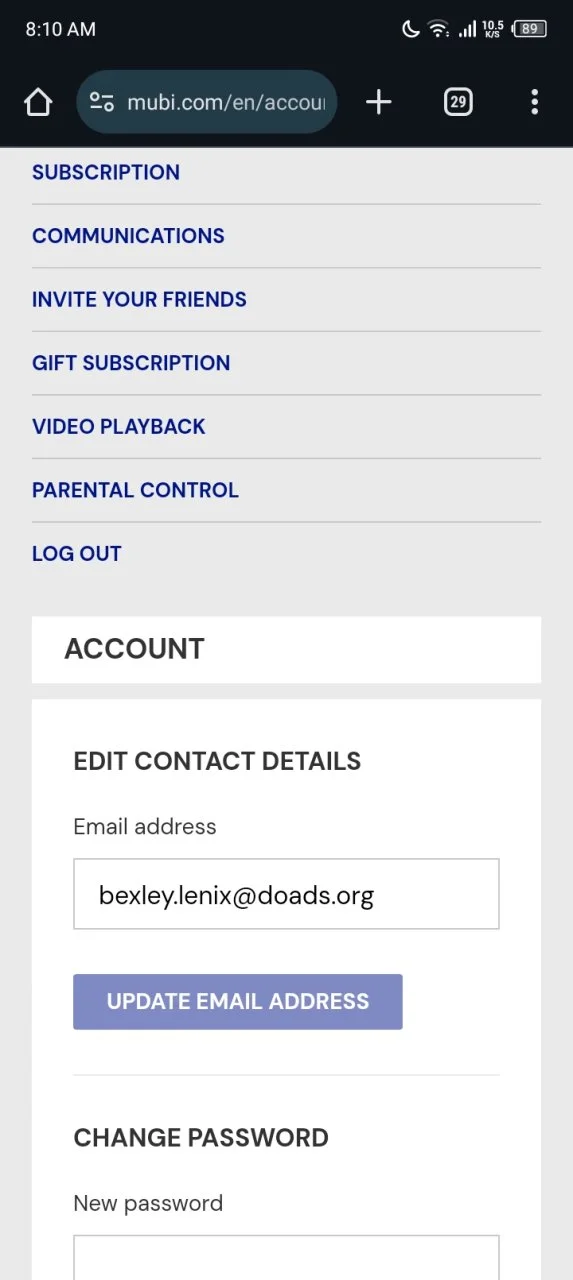Image resolution: width=573 pixels, height=1280 pixels.
Task: Open Invite Your Friends
Action: 139,299
